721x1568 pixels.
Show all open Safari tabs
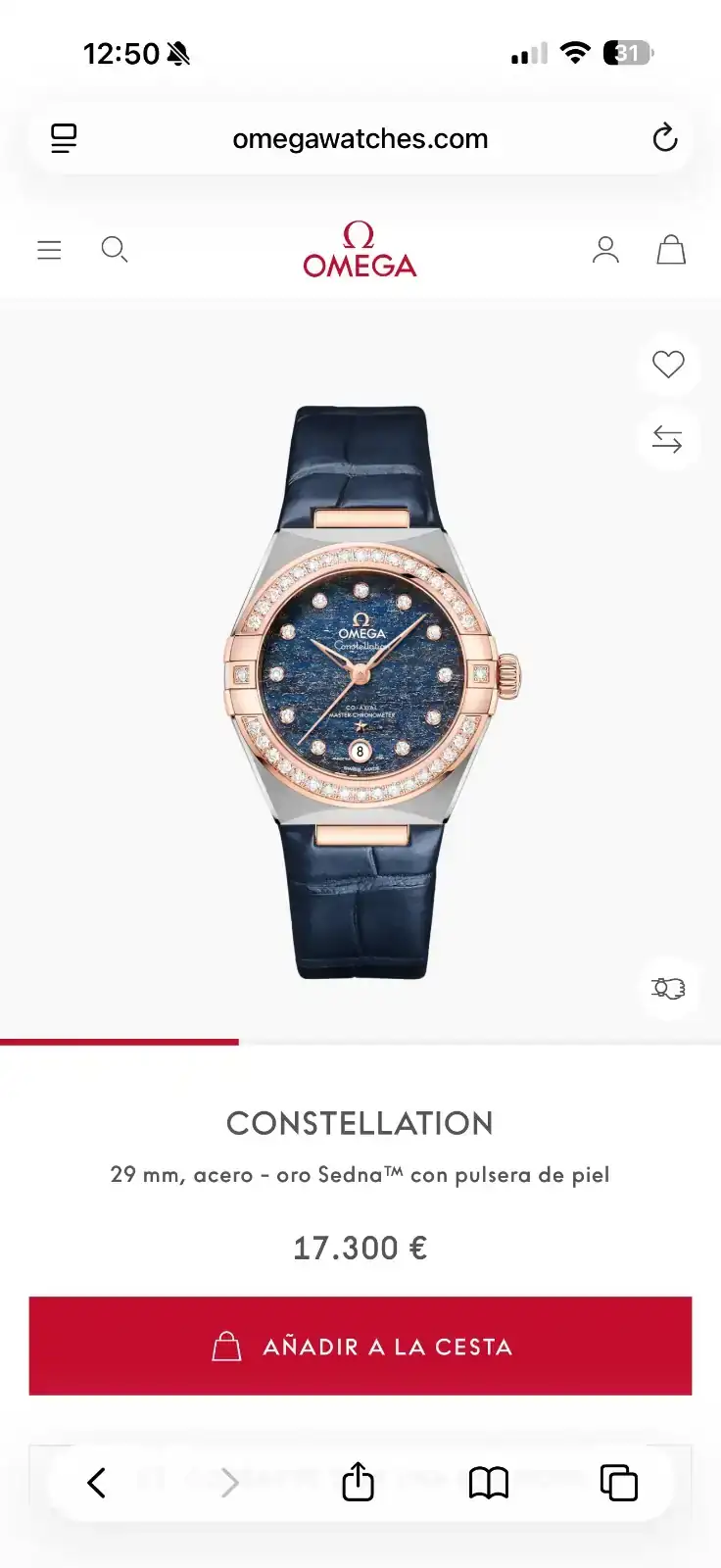(x=618, y=1483)
